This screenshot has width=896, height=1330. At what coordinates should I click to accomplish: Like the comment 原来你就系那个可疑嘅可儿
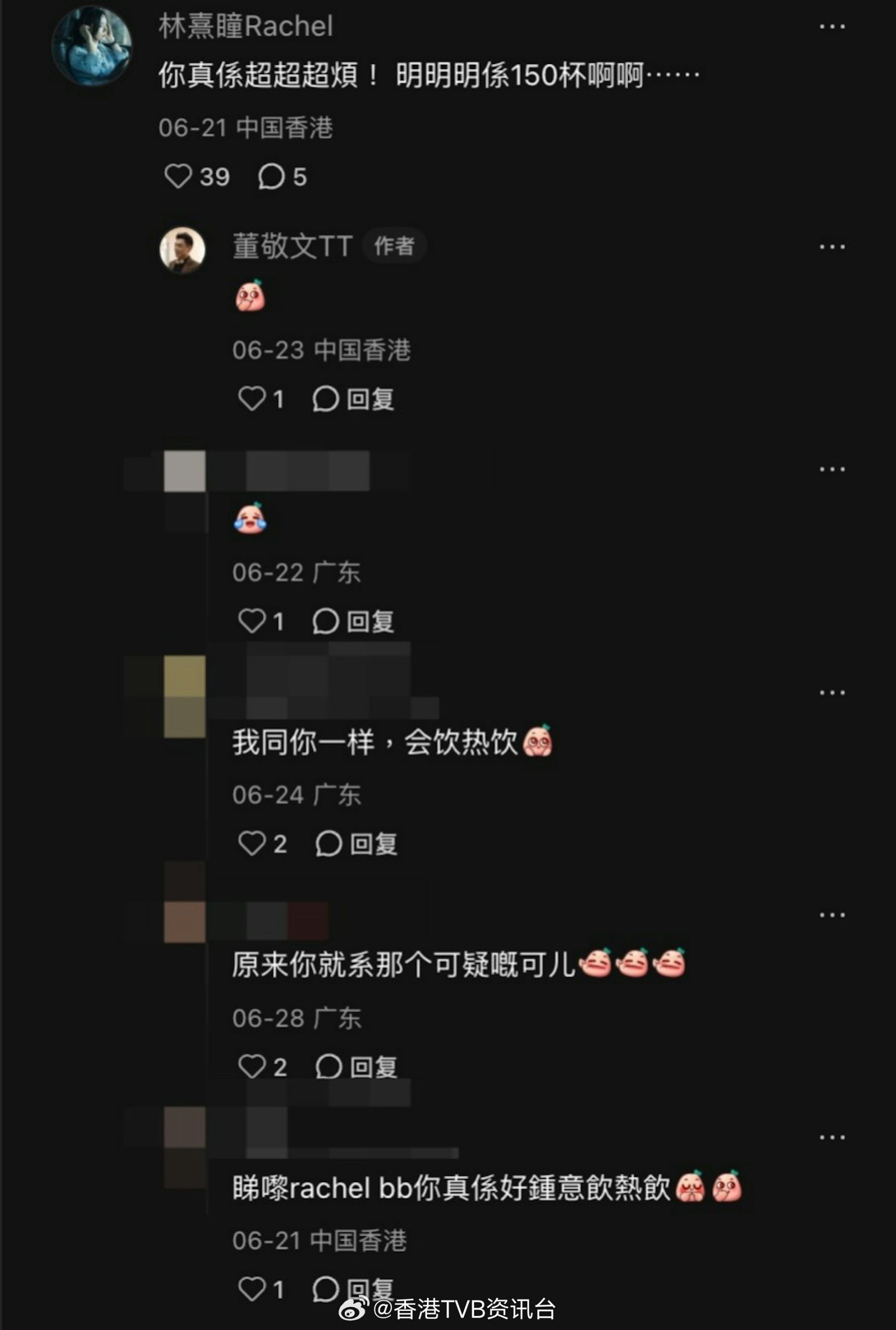[x=252, y=1066]
